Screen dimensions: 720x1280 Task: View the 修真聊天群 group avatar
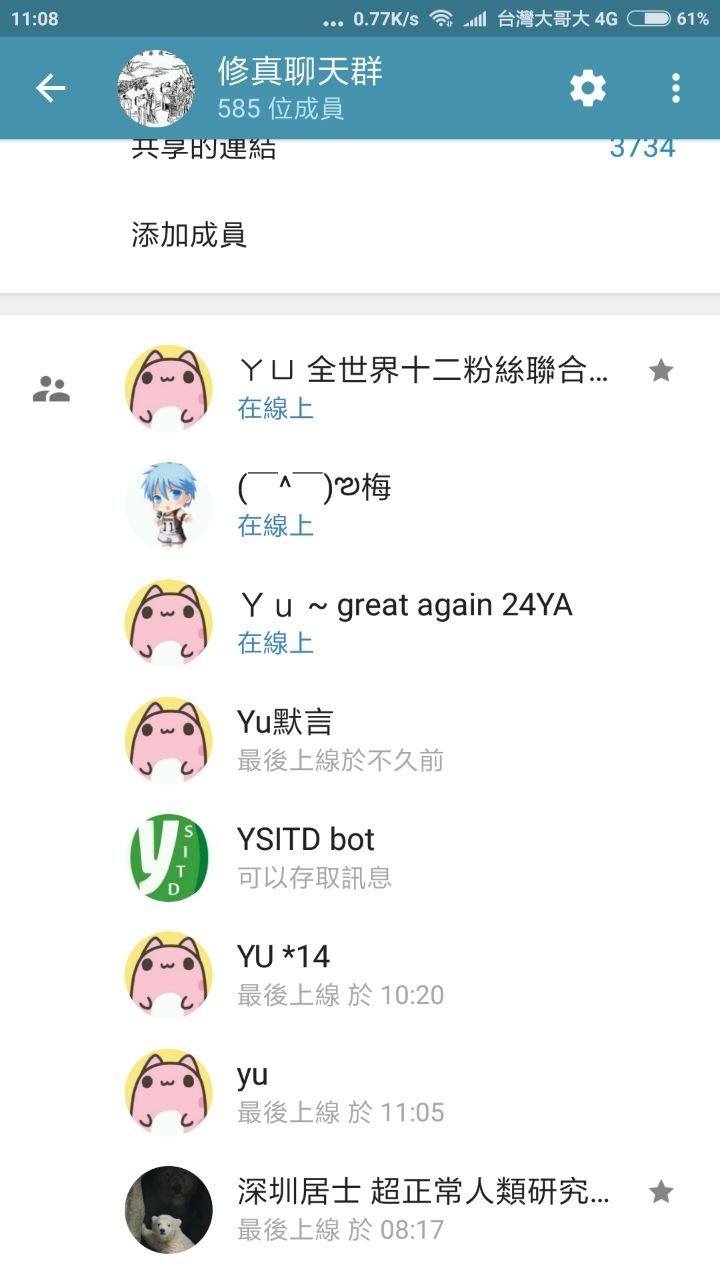click(155, 89)
